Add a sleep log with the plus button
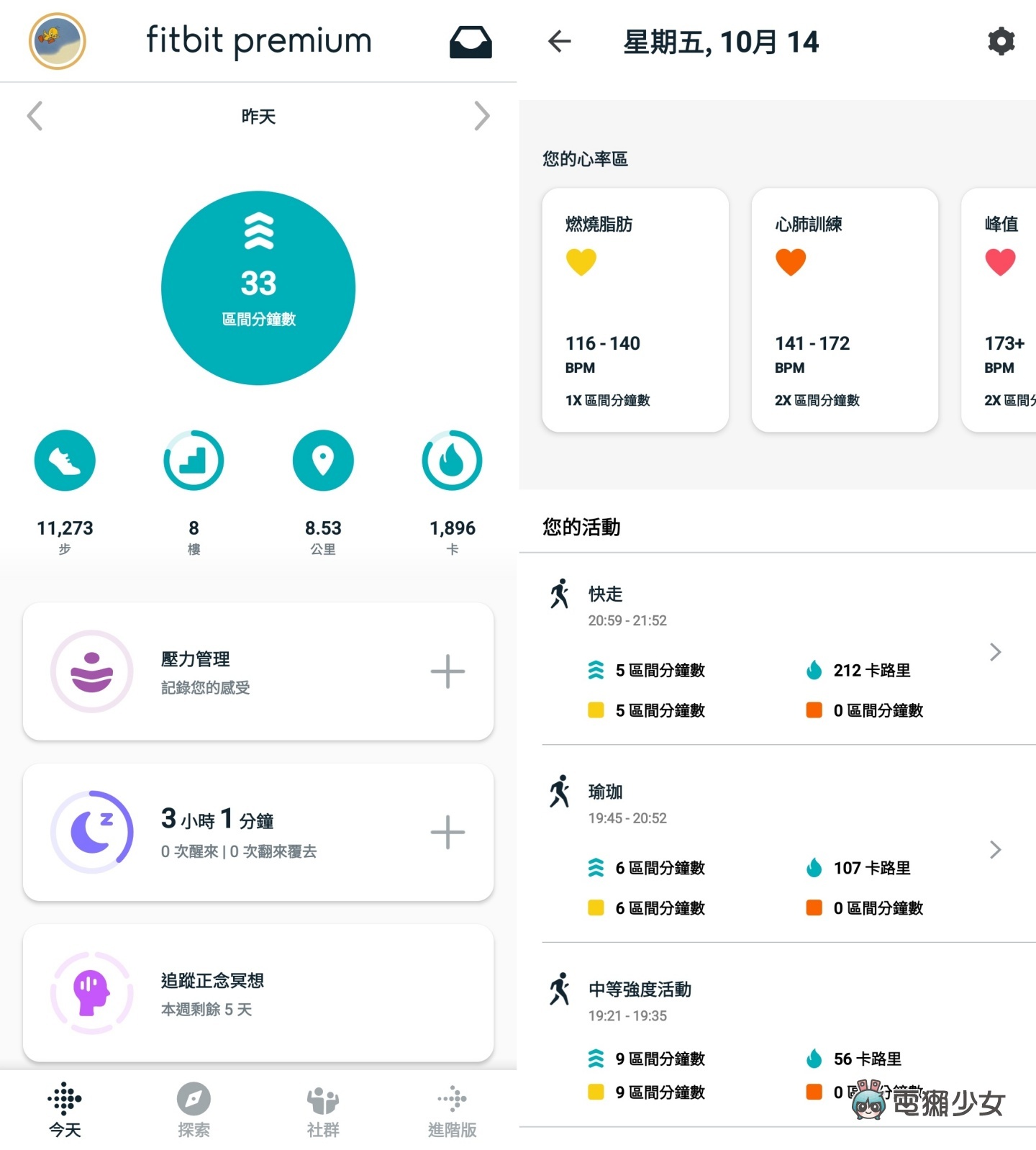This screenshot has height=1150, width=1036. (447, 831)
